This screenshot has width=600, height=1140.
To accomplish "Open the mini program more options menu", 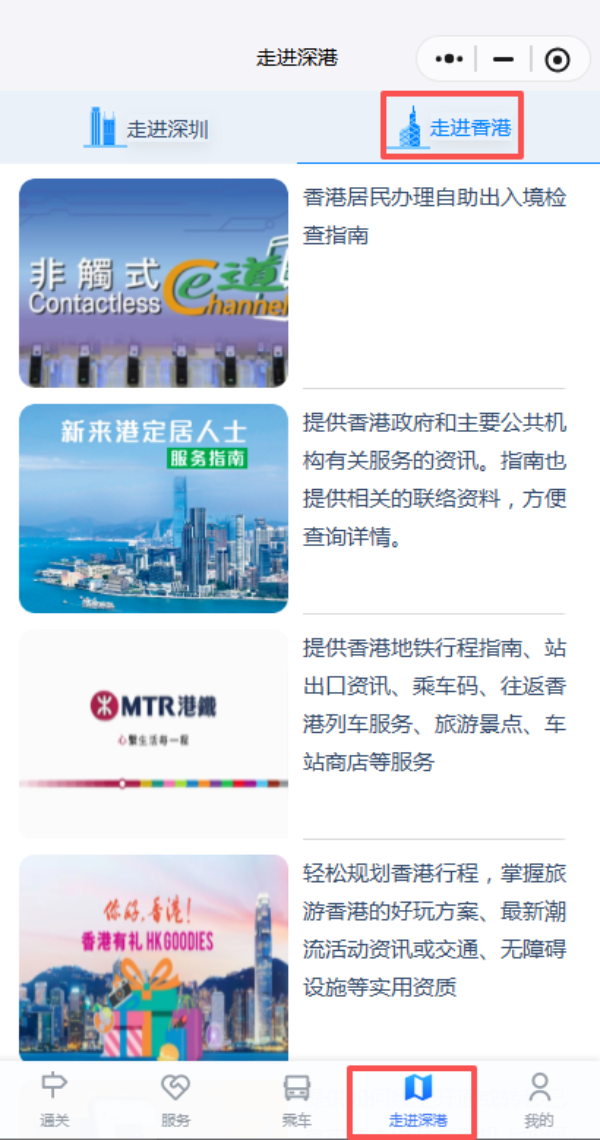I will 449,60.
